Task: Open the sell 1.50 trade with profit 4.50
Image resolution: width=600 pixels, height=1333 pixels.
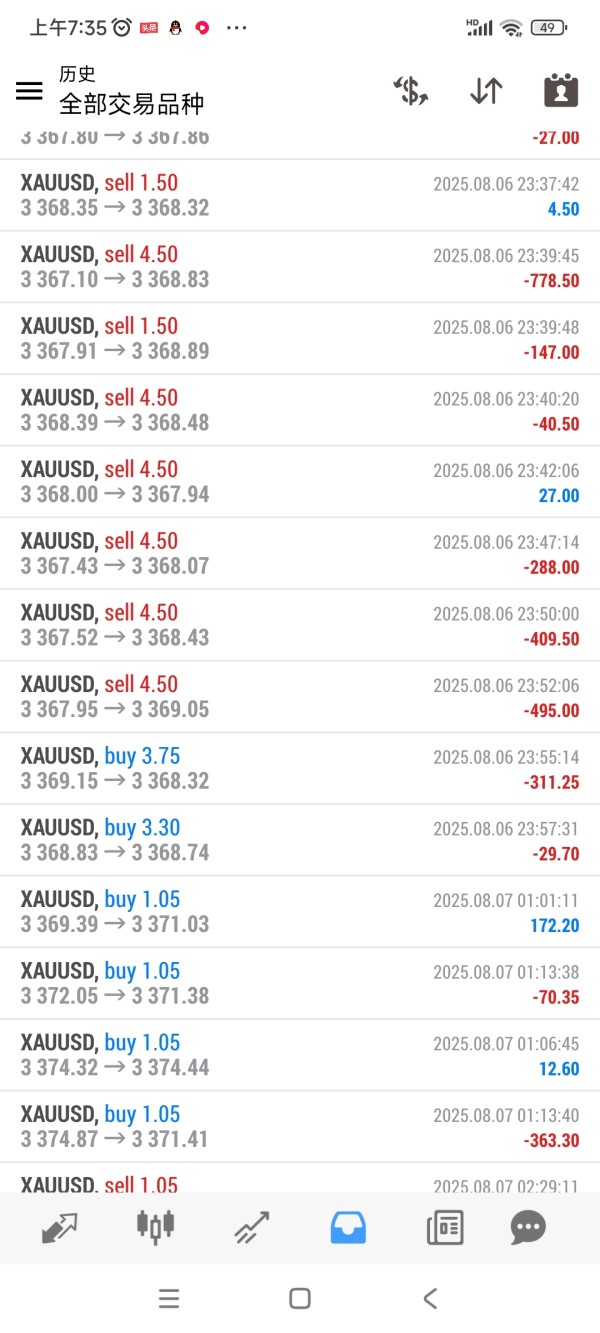Action: pyautogui.click(x=300, y=195)
